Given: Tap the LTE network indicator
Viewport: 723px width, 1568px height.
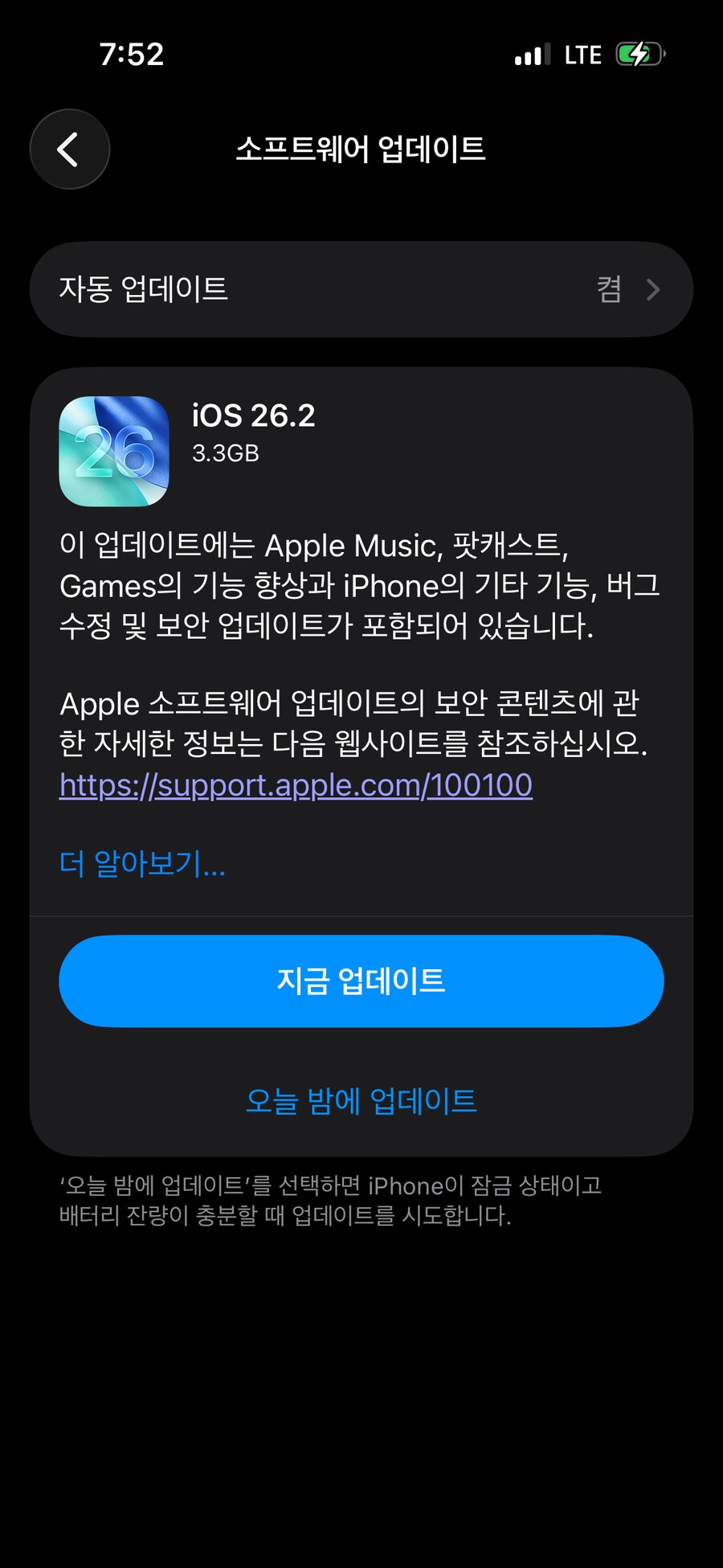Looking at the screenshot, I should 584,53.
